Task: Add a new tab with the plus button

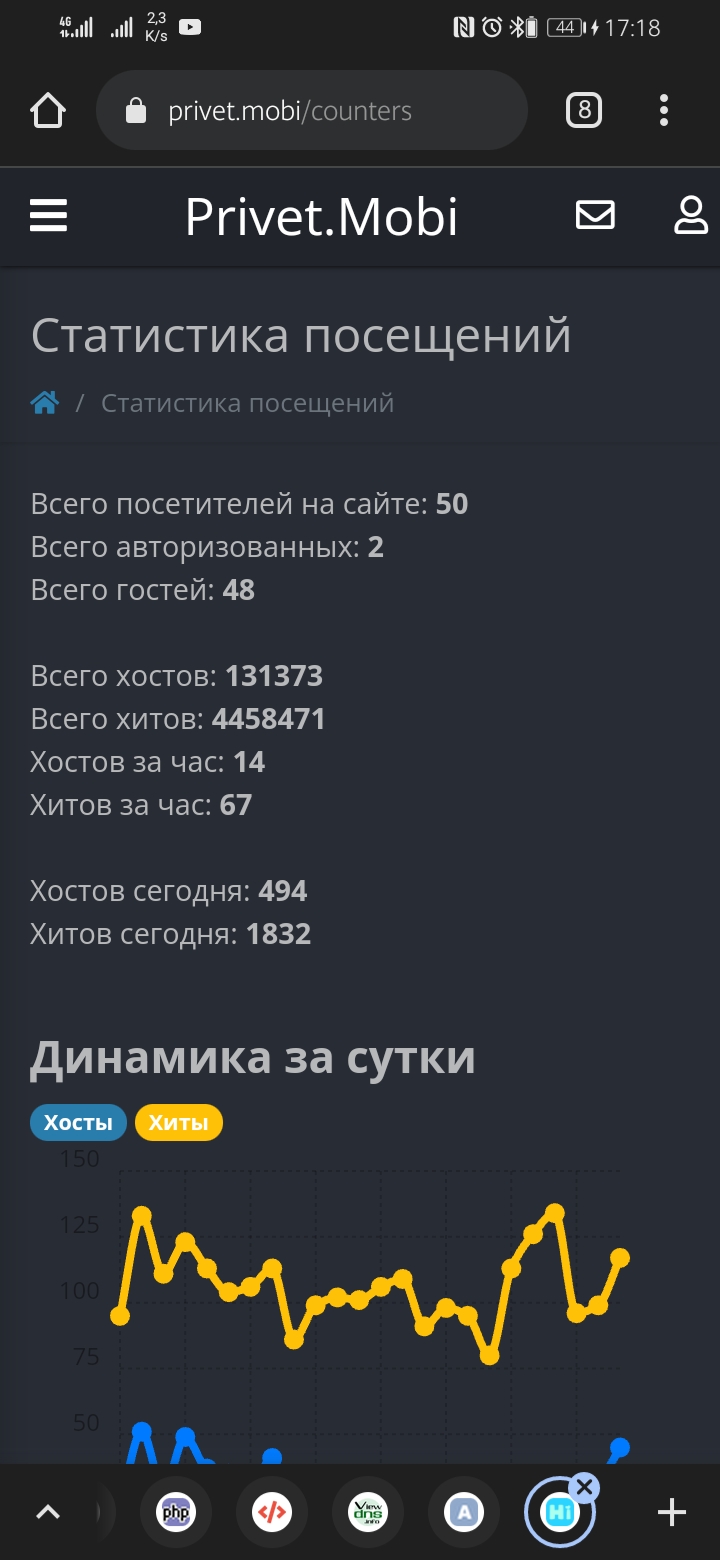Action: click(672, 1512)
